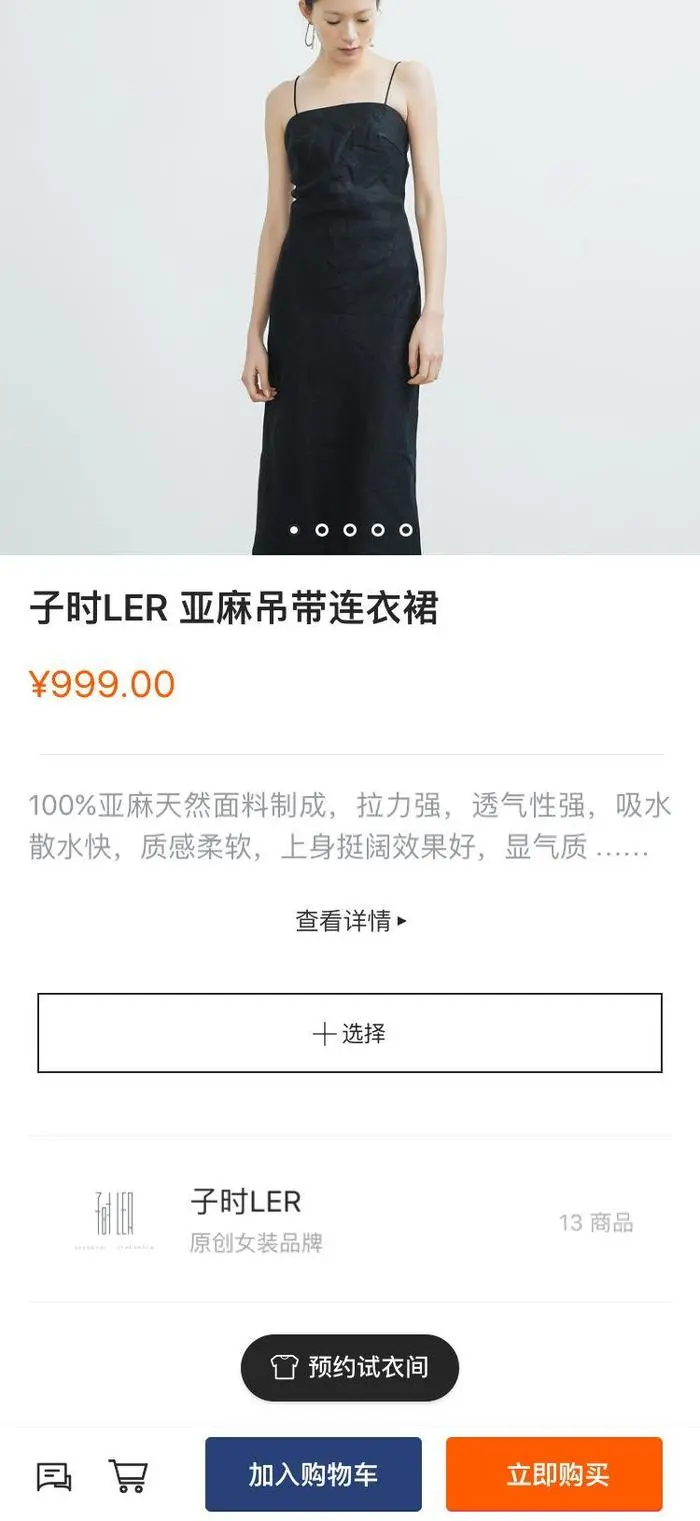Jump to the second product photo dot
The height and width of the screenshot is (1521, 700).
[322, 530]
